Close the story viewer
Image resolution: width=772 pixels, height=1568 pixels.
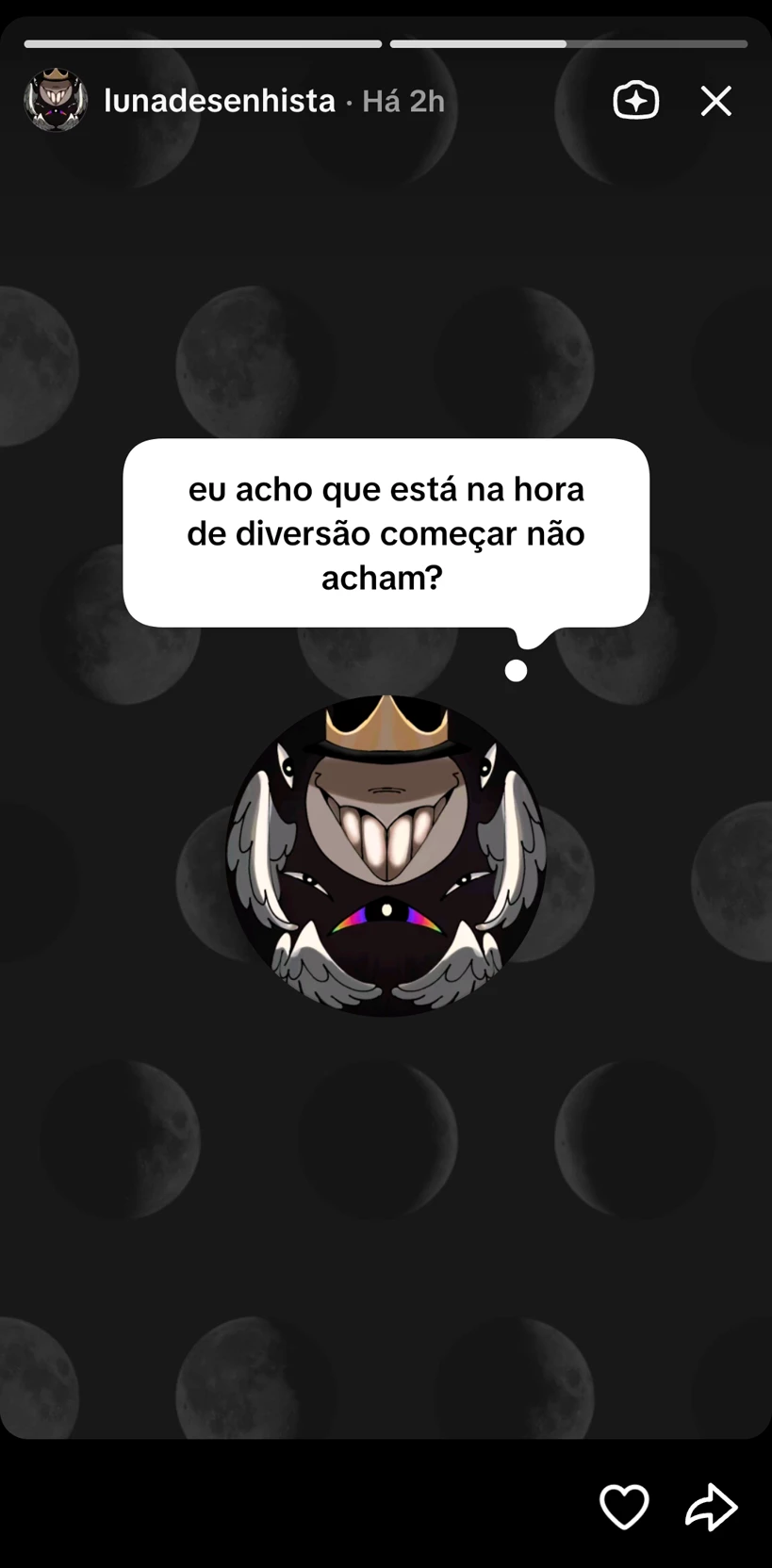[x=715, y=101]
